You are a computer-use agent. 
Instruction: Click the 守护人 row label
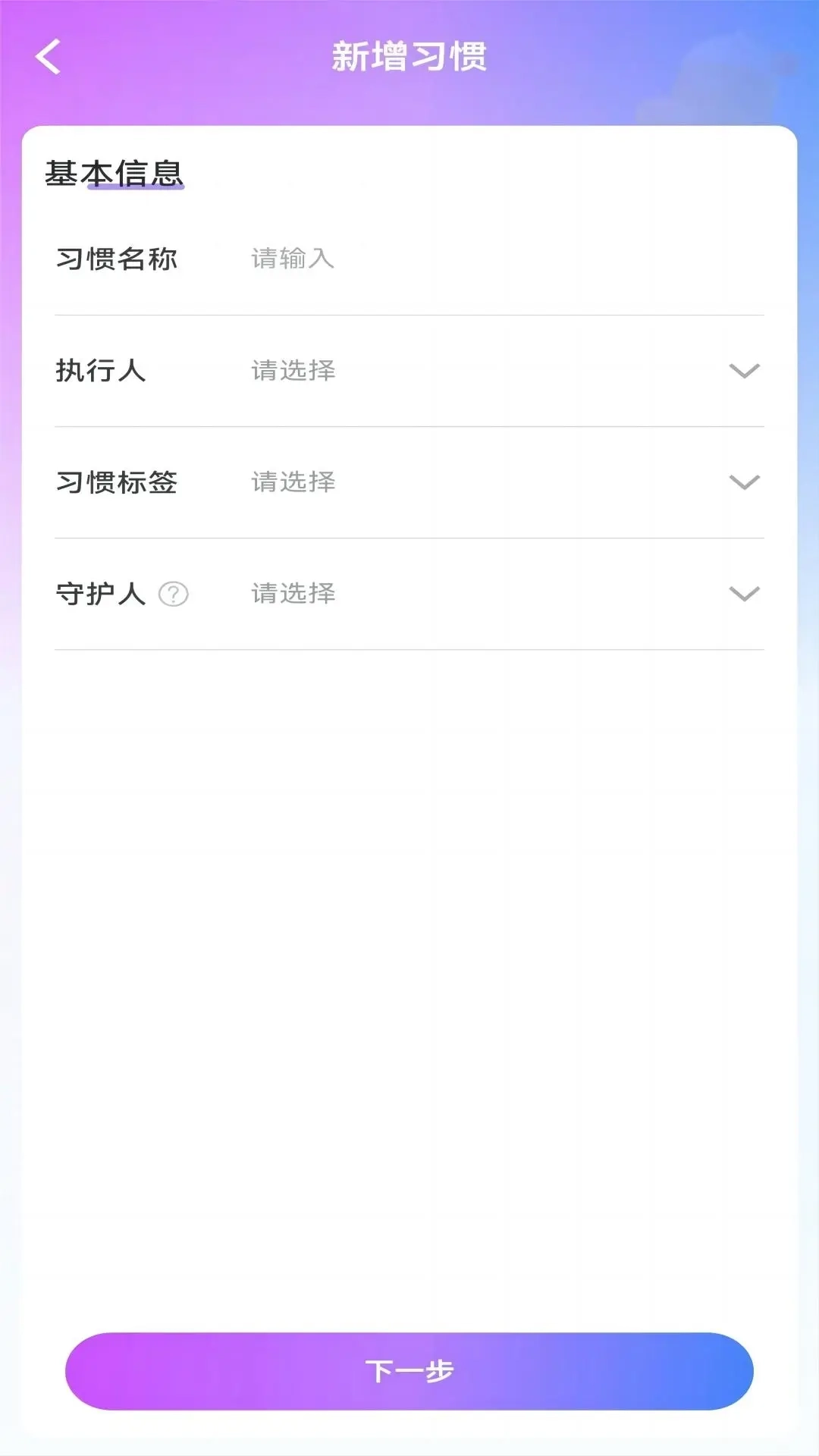point(102,595)
